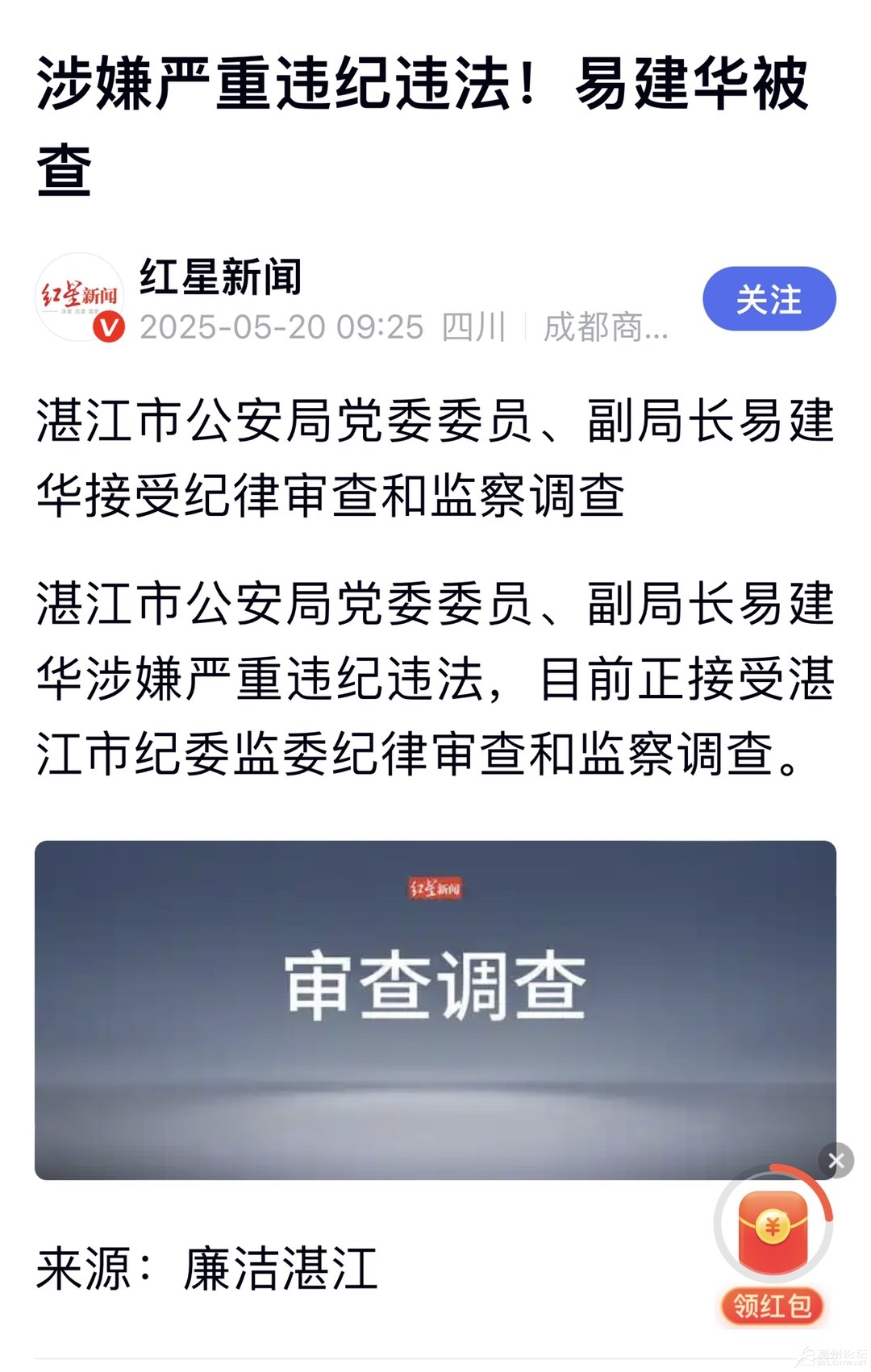Open the 审查调查 article image
This screenshot has height=1372, width=871.
tap(435, 1009)
